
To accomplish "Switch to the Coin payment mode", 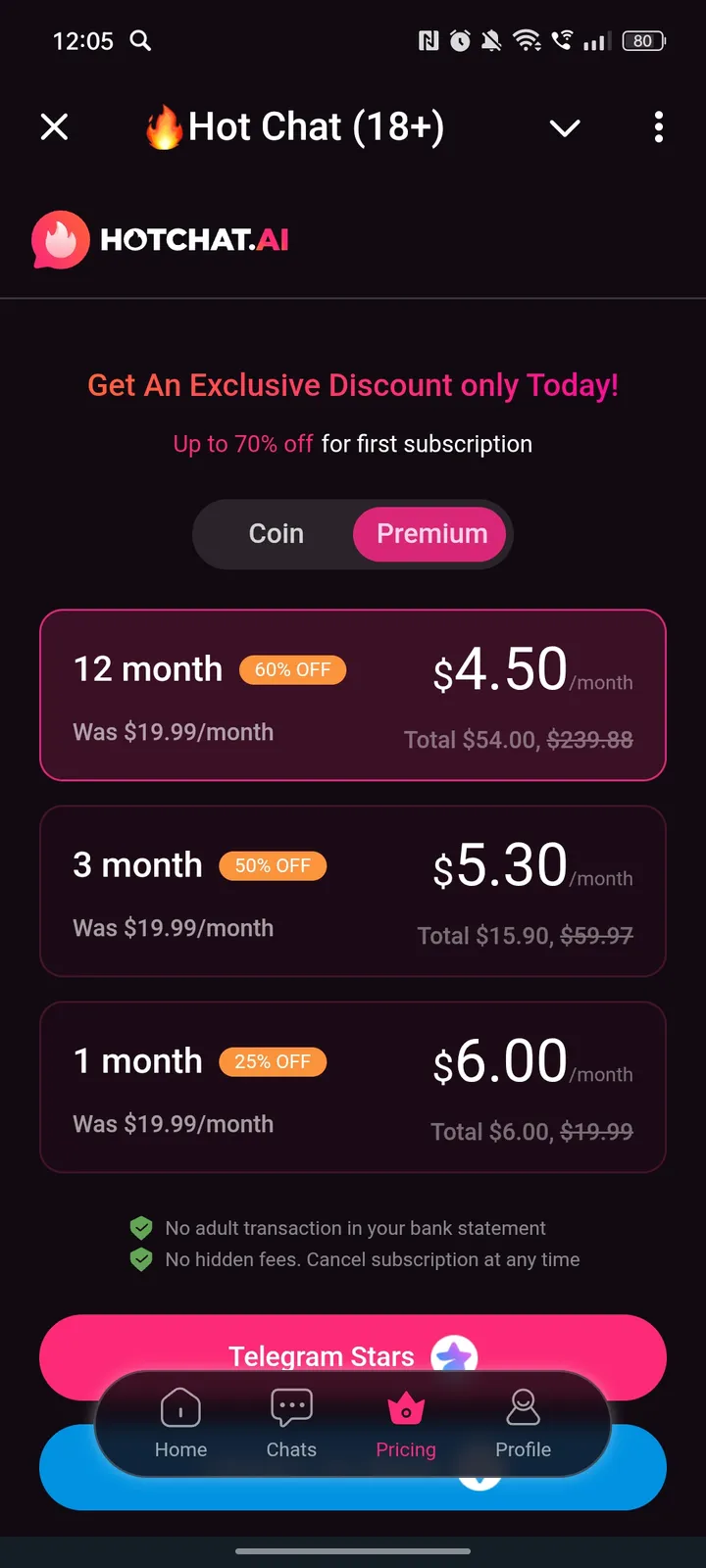I will (x=276, y=534).
